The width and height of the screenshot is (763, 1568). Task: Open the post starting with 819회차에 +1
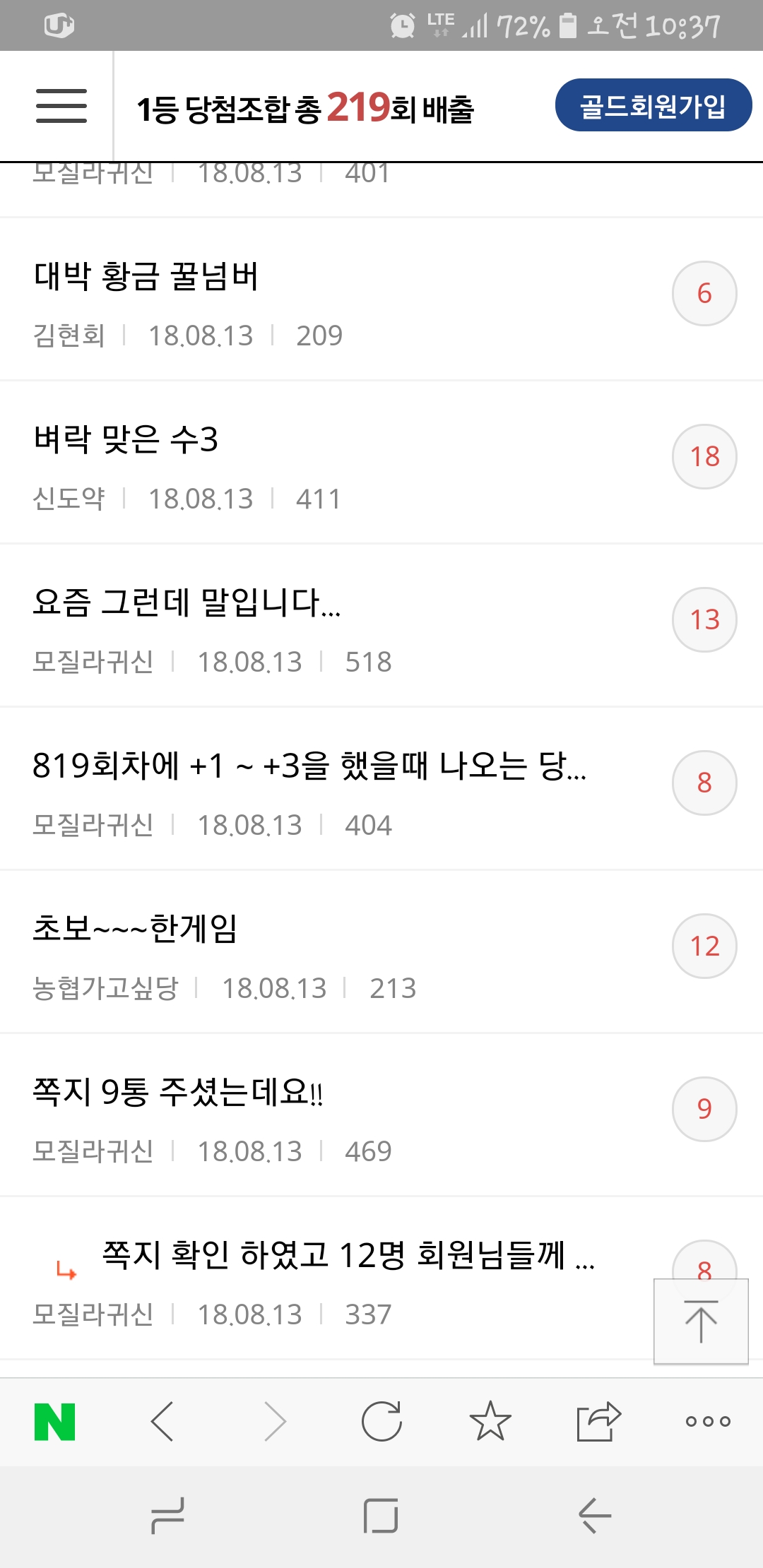pos(309,766)
